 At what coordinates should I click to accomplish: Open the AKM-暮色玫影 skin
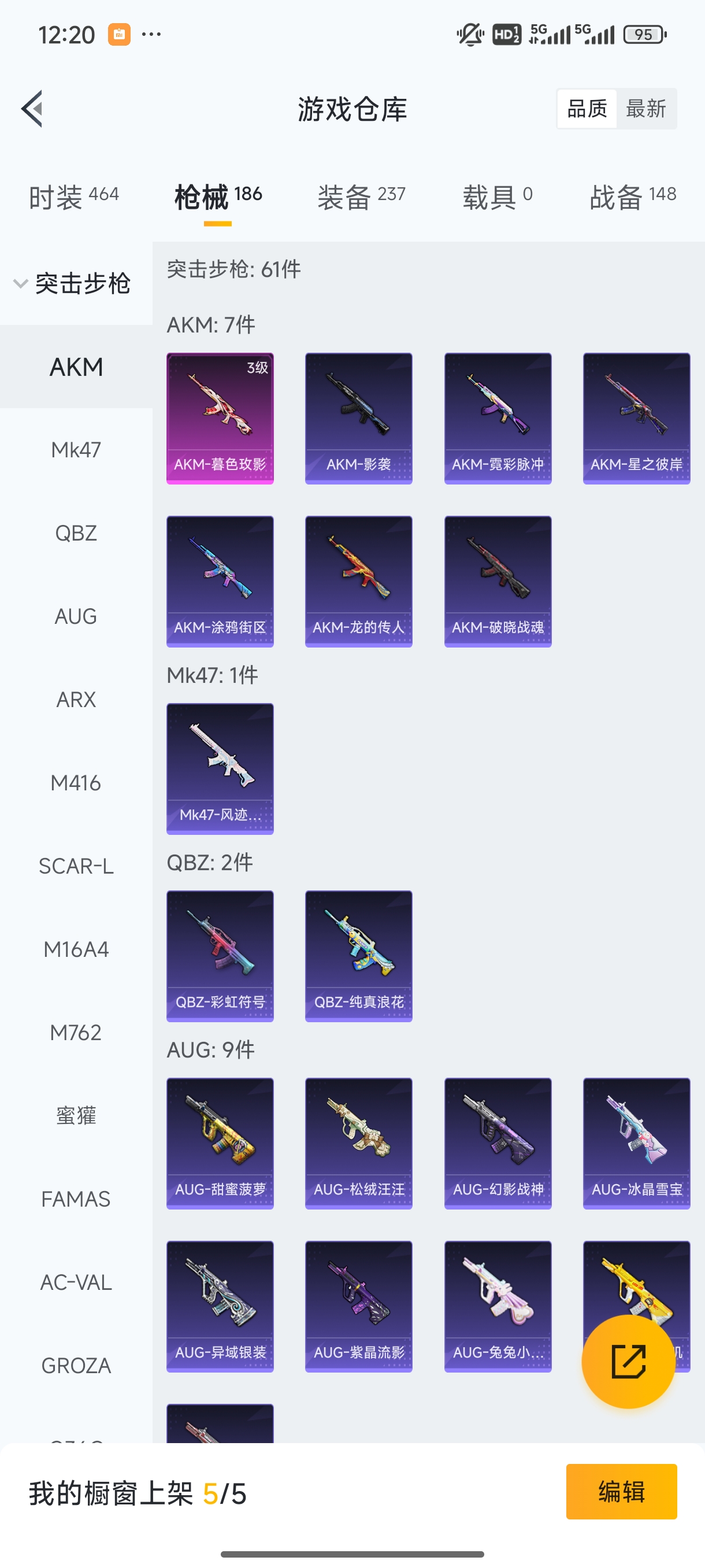coord(220,418)
